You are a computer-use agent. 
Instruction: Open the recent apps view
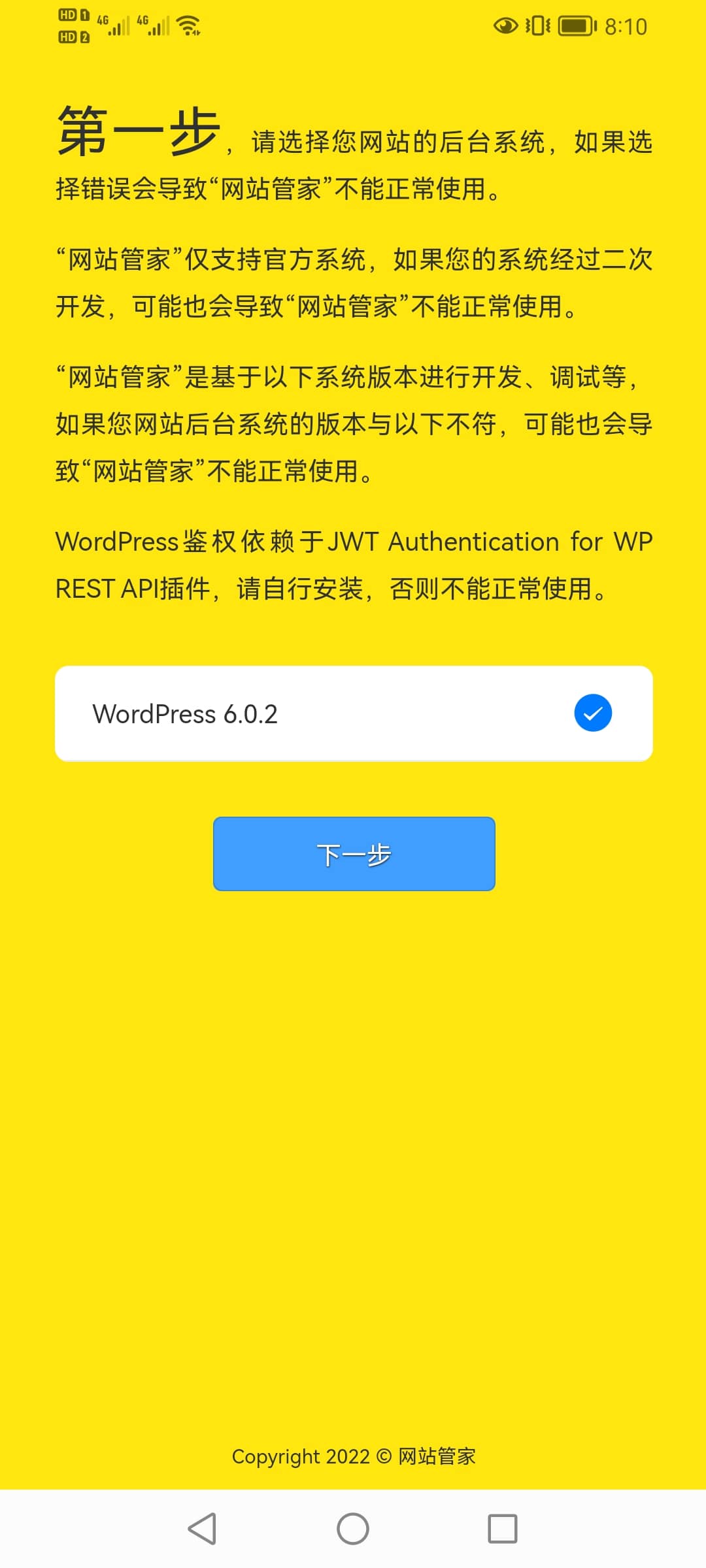coord(503,1529)
